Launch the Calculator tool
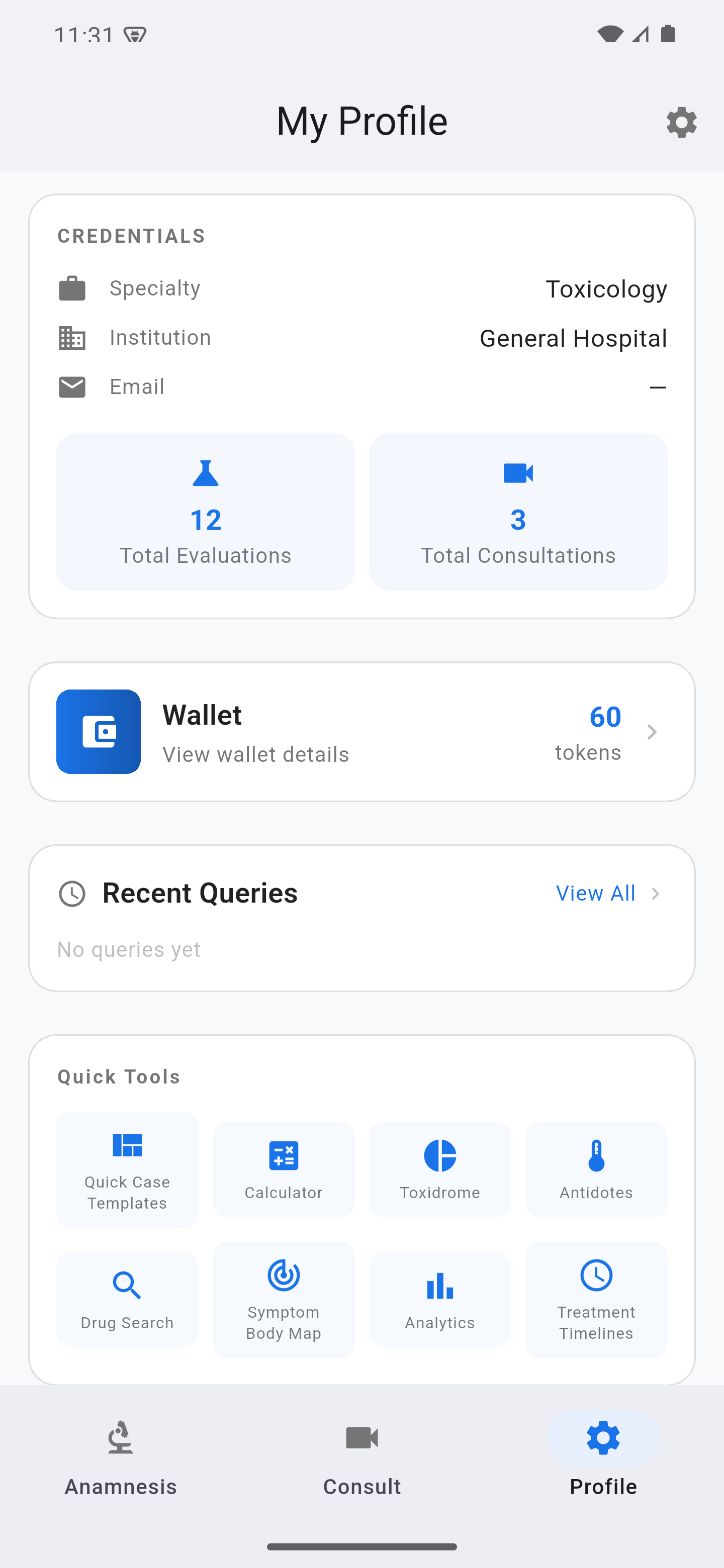The image size is (724, 1568). click(284, 1169)
